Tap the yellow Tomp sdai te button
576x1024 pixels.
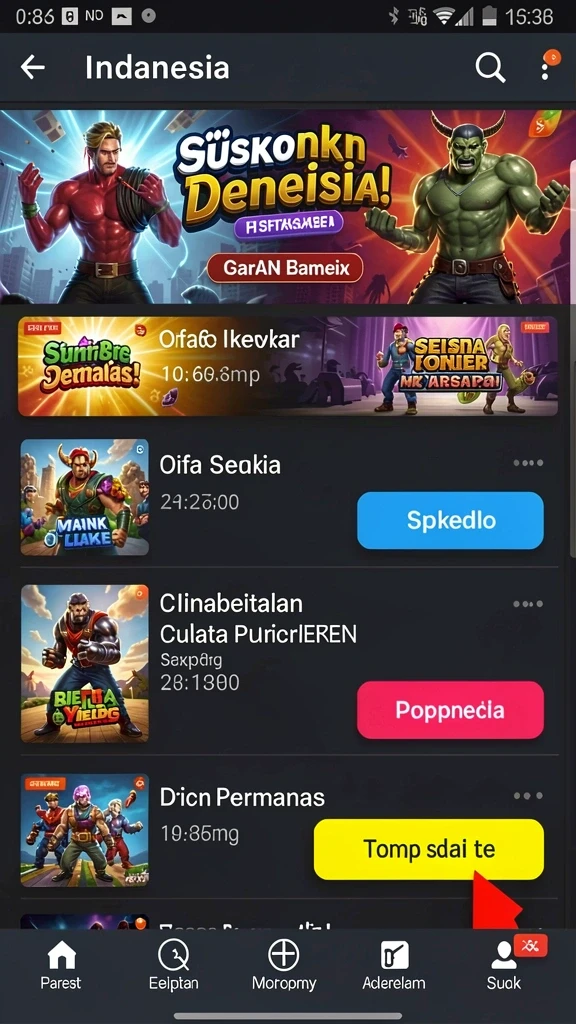click(428, 849)
